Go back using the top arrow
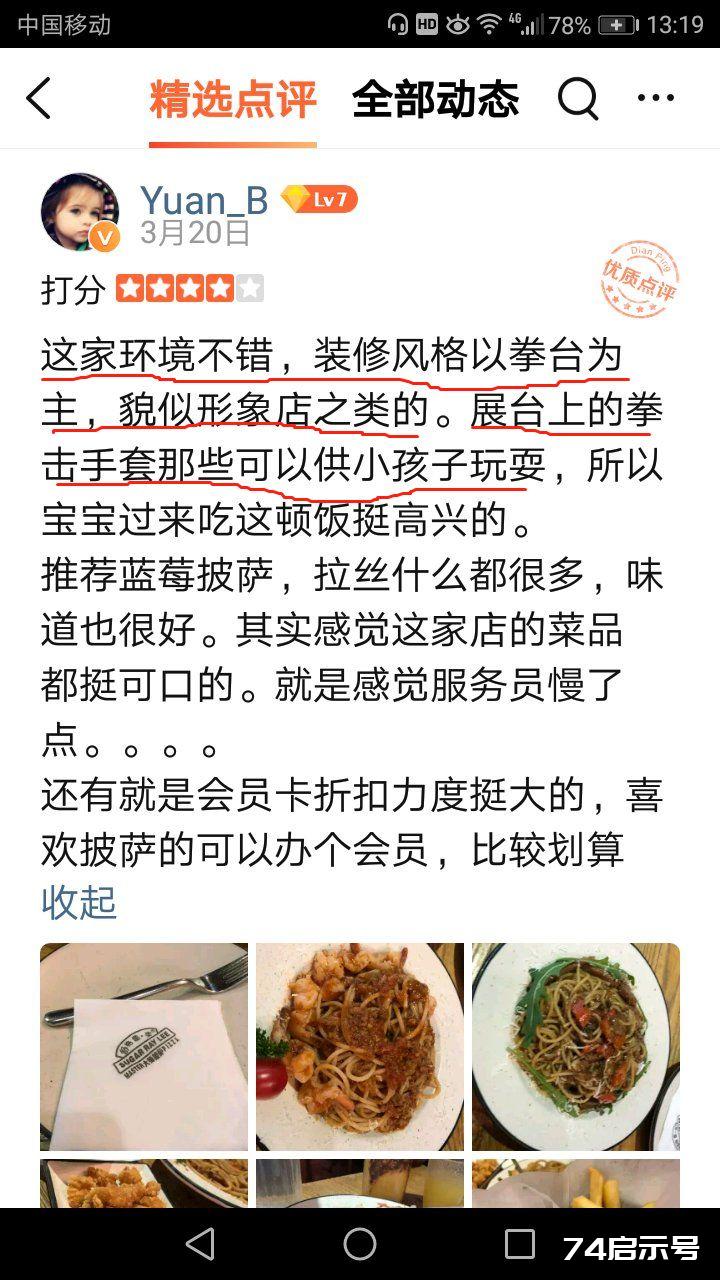The width and height of the screenshot is (720, 1280). click(38, 99)
